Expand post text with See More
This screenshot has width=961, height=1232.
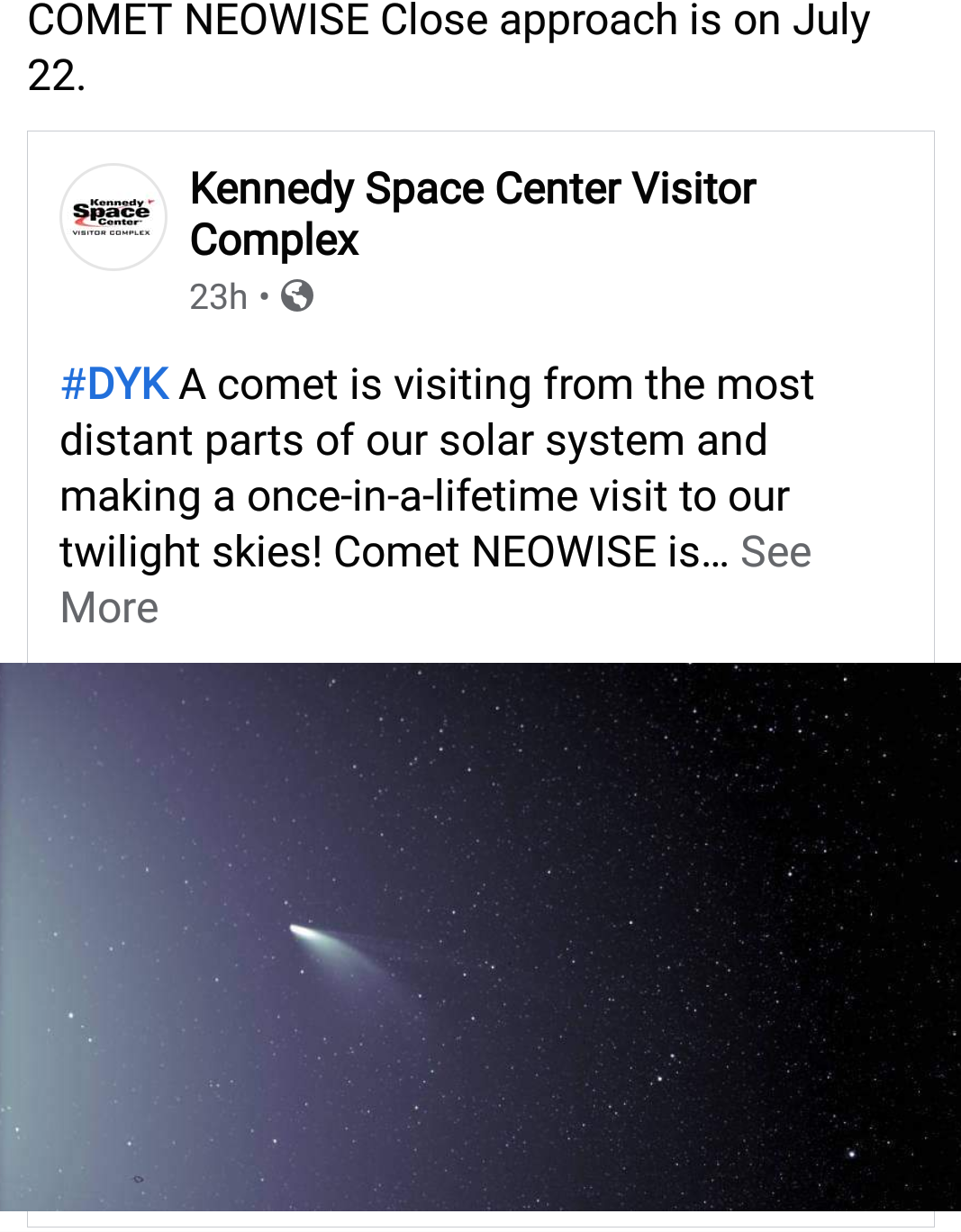click(775, 552)
